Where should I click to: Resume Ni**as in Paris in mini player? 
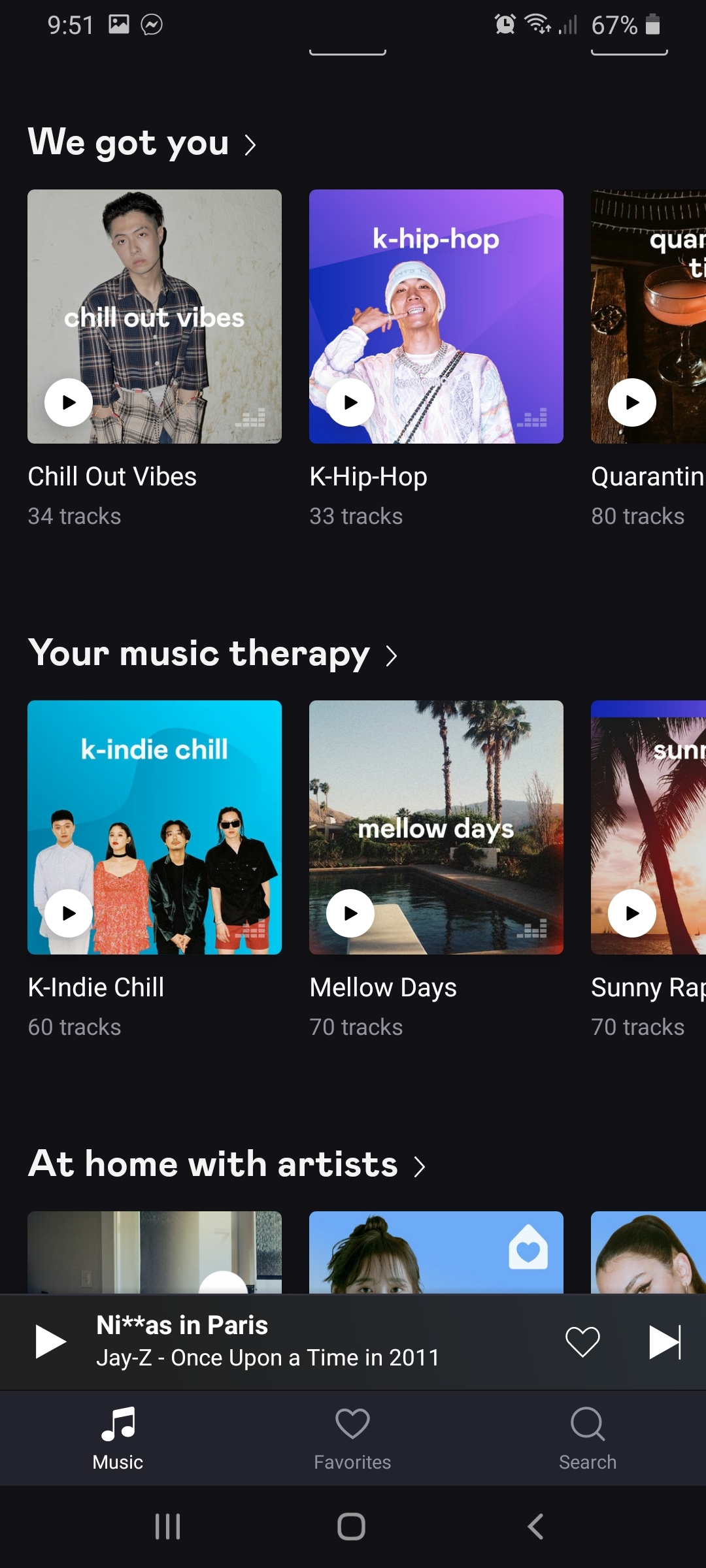pyautogui.click(x=50, y=1342)
